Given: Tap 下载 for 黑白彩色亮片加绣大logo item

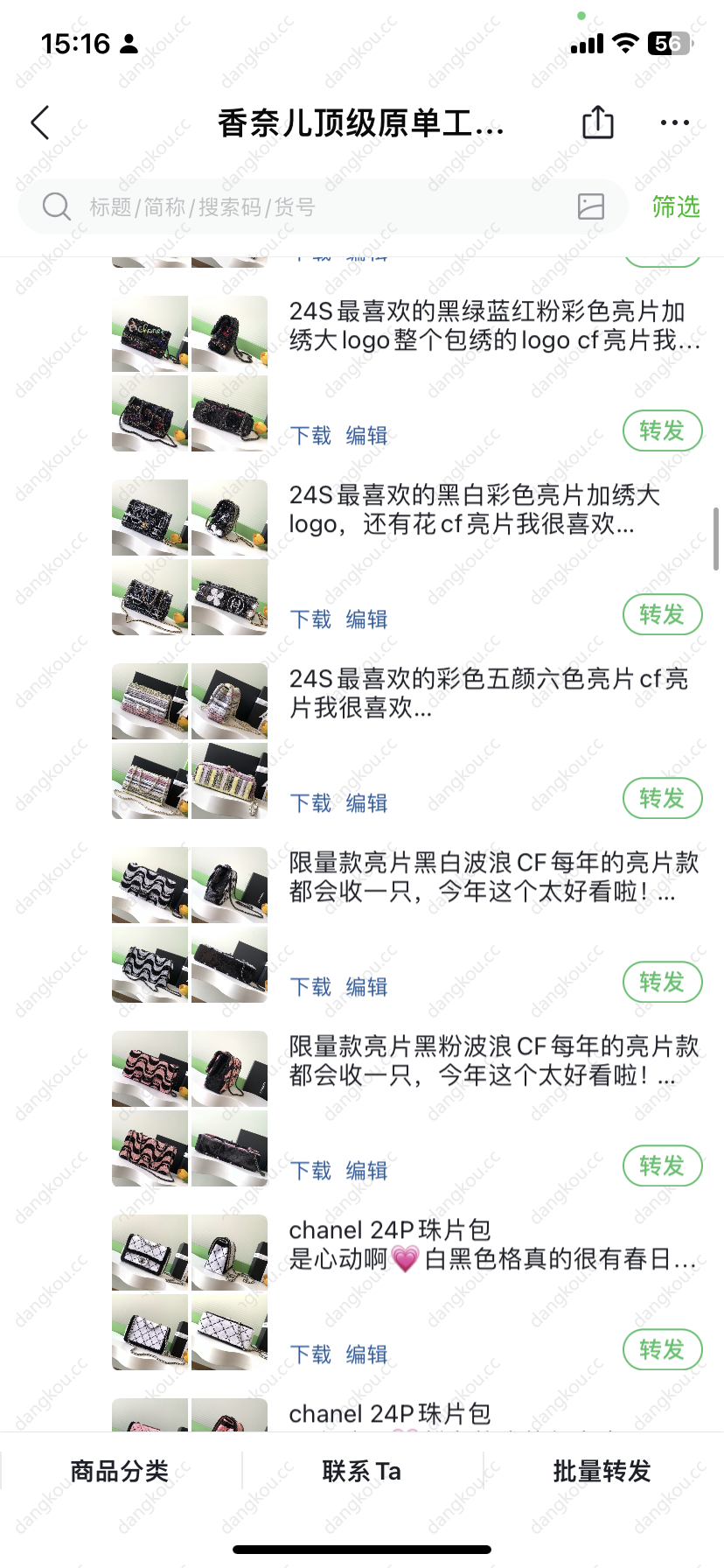Looking at the screenshot, I should click(310, 619).
